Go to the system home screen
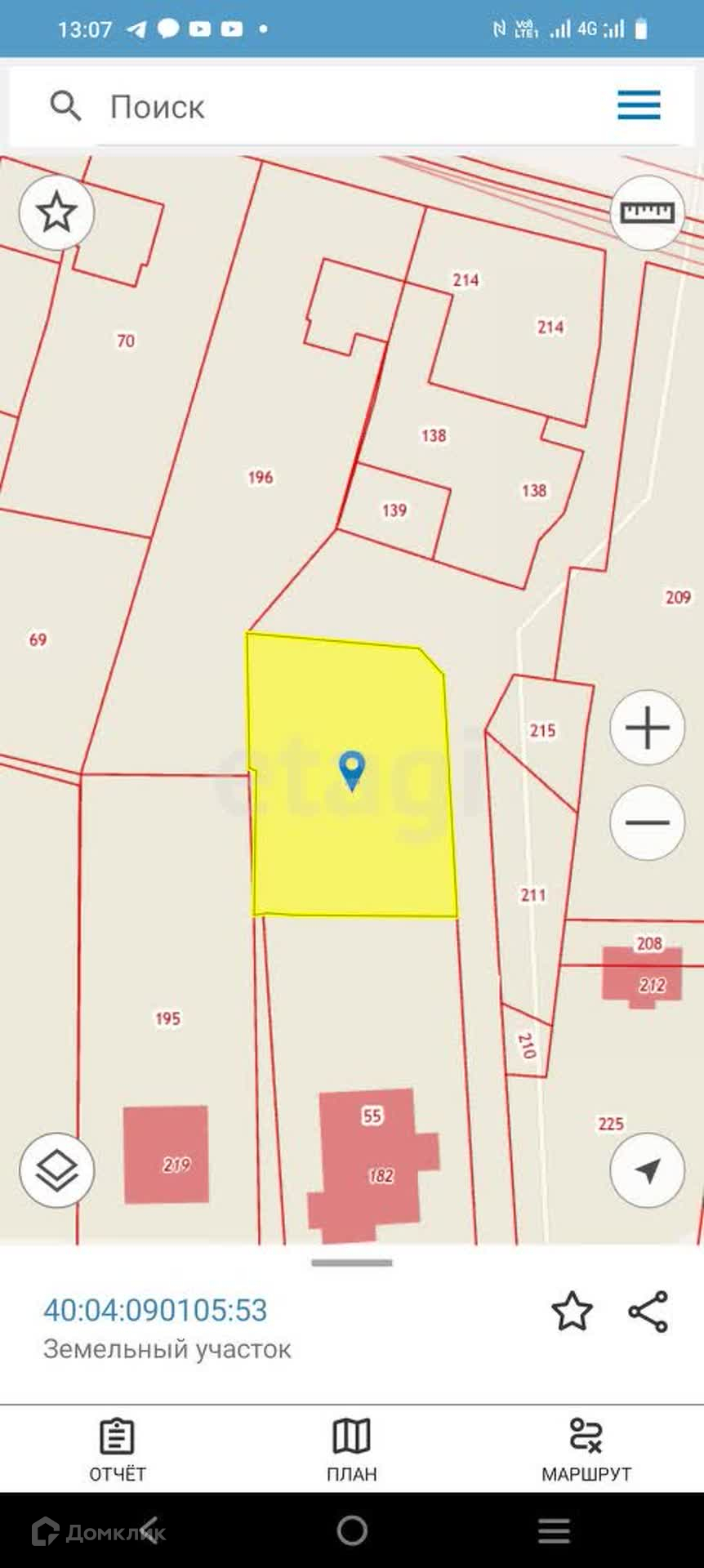The width and height of the screenshot is (704, 1568). click(352, 1530)
